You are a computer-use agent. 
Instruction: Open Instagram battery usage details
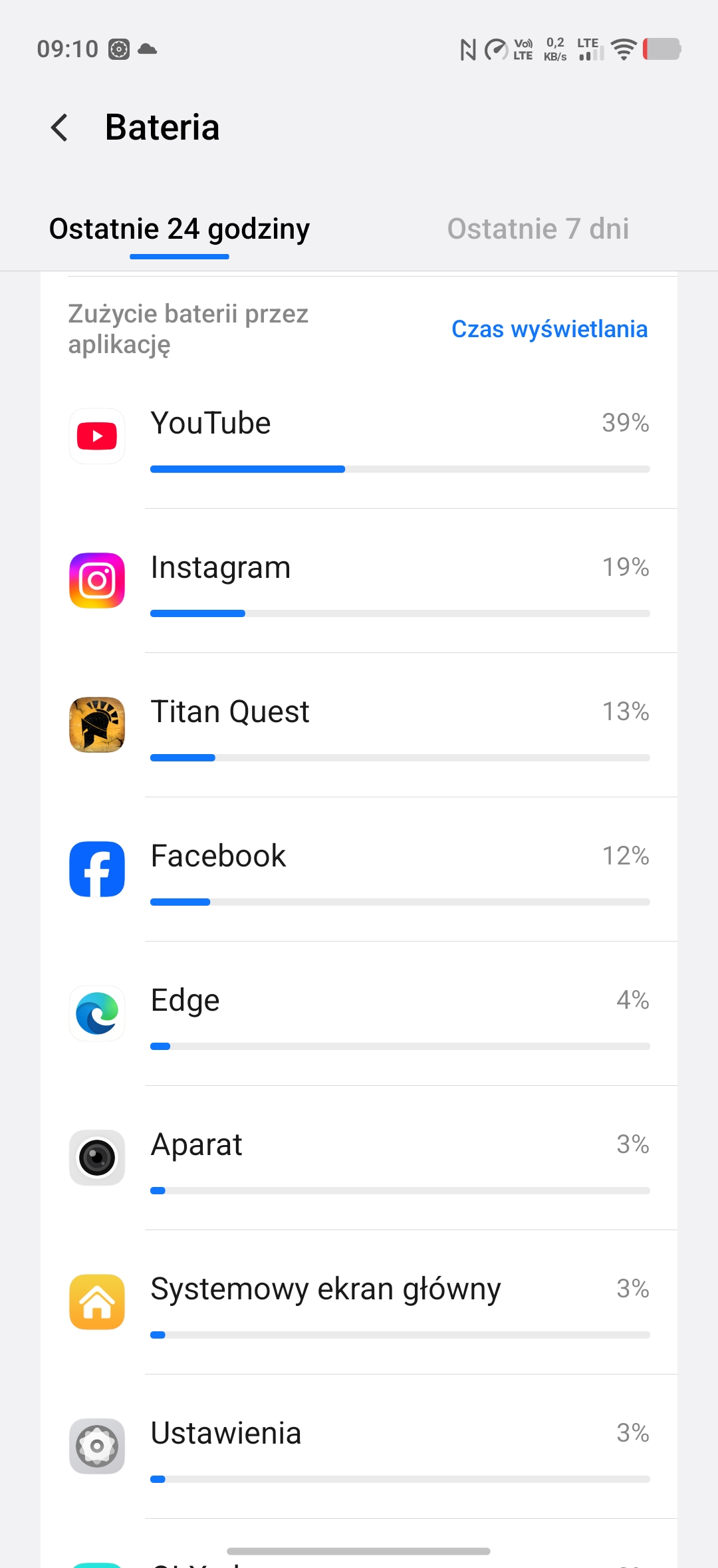coord(359,581)
